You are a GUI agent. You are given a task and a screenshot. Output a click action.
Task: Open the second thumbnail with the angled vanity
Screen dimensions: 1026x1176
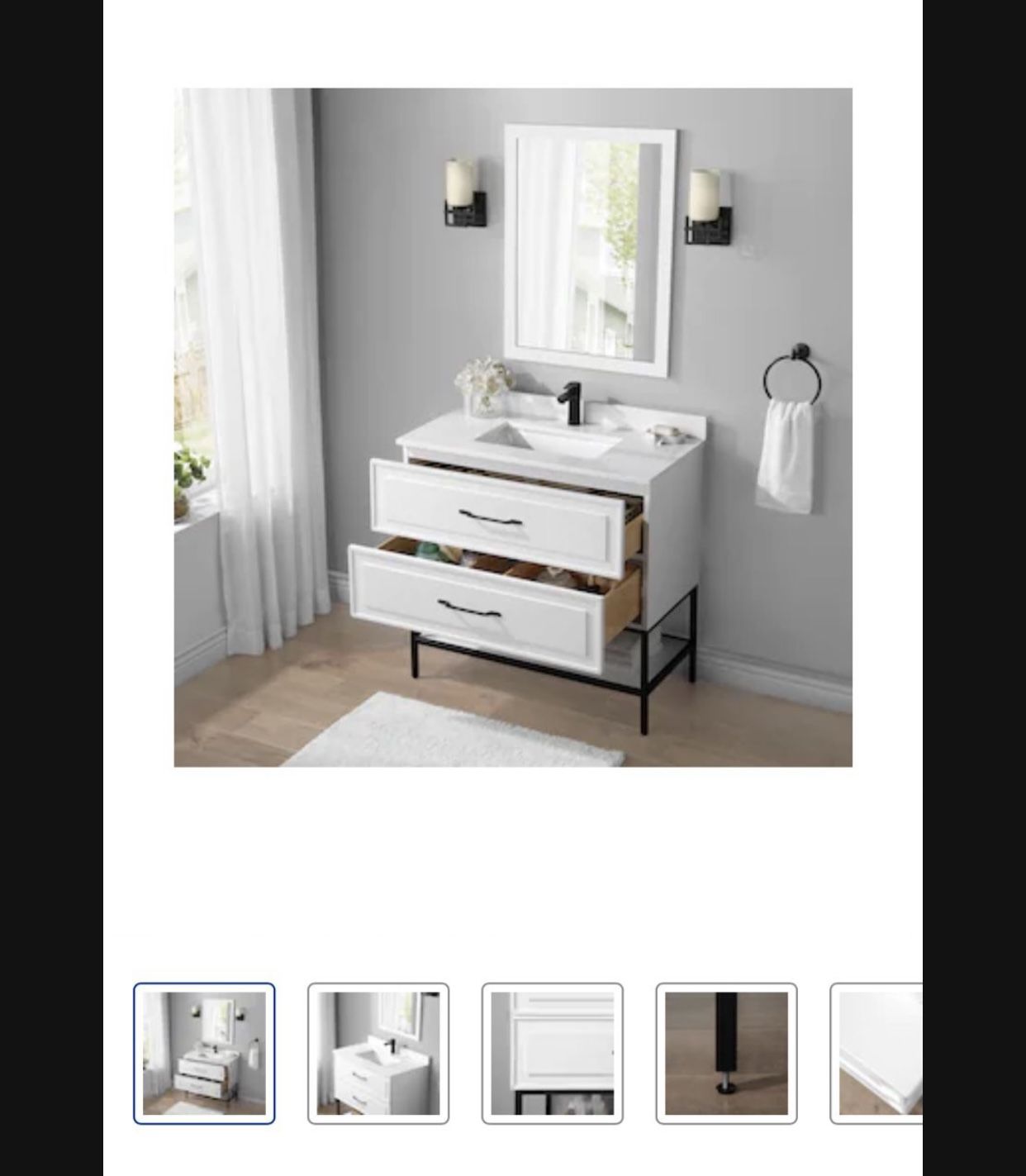[x=378, y=1053]
